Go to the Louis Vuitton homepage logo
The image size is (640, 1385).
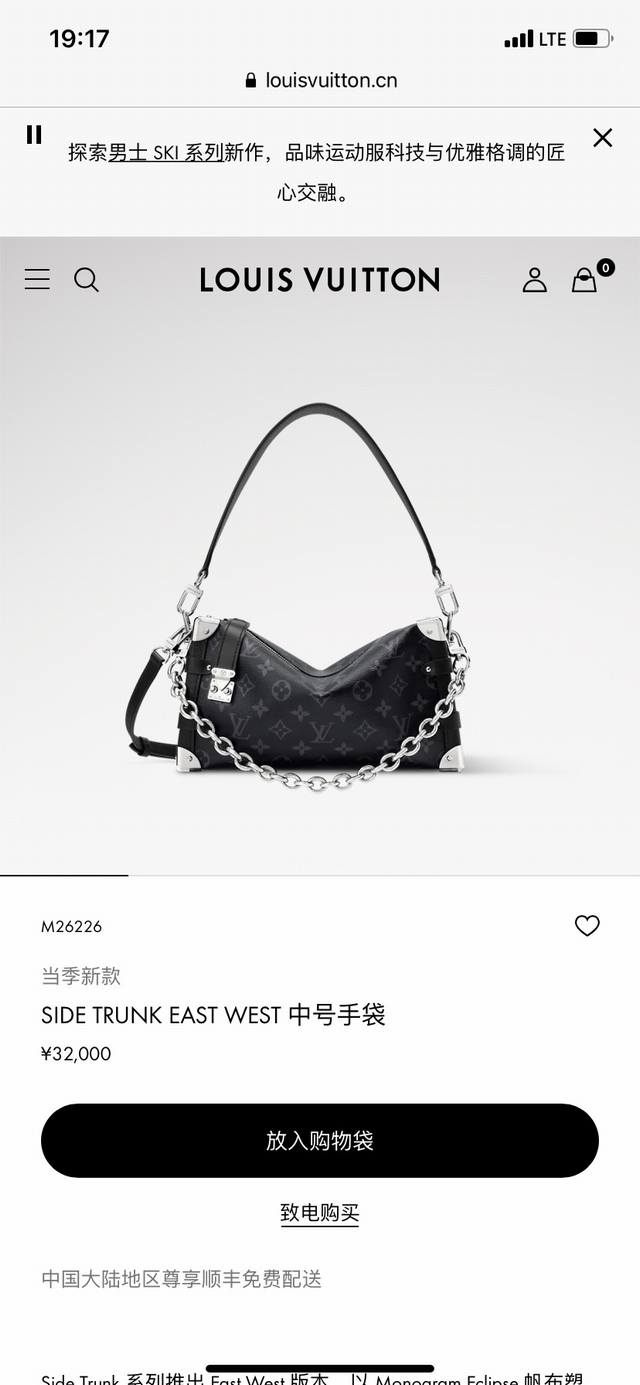(320, 280)
